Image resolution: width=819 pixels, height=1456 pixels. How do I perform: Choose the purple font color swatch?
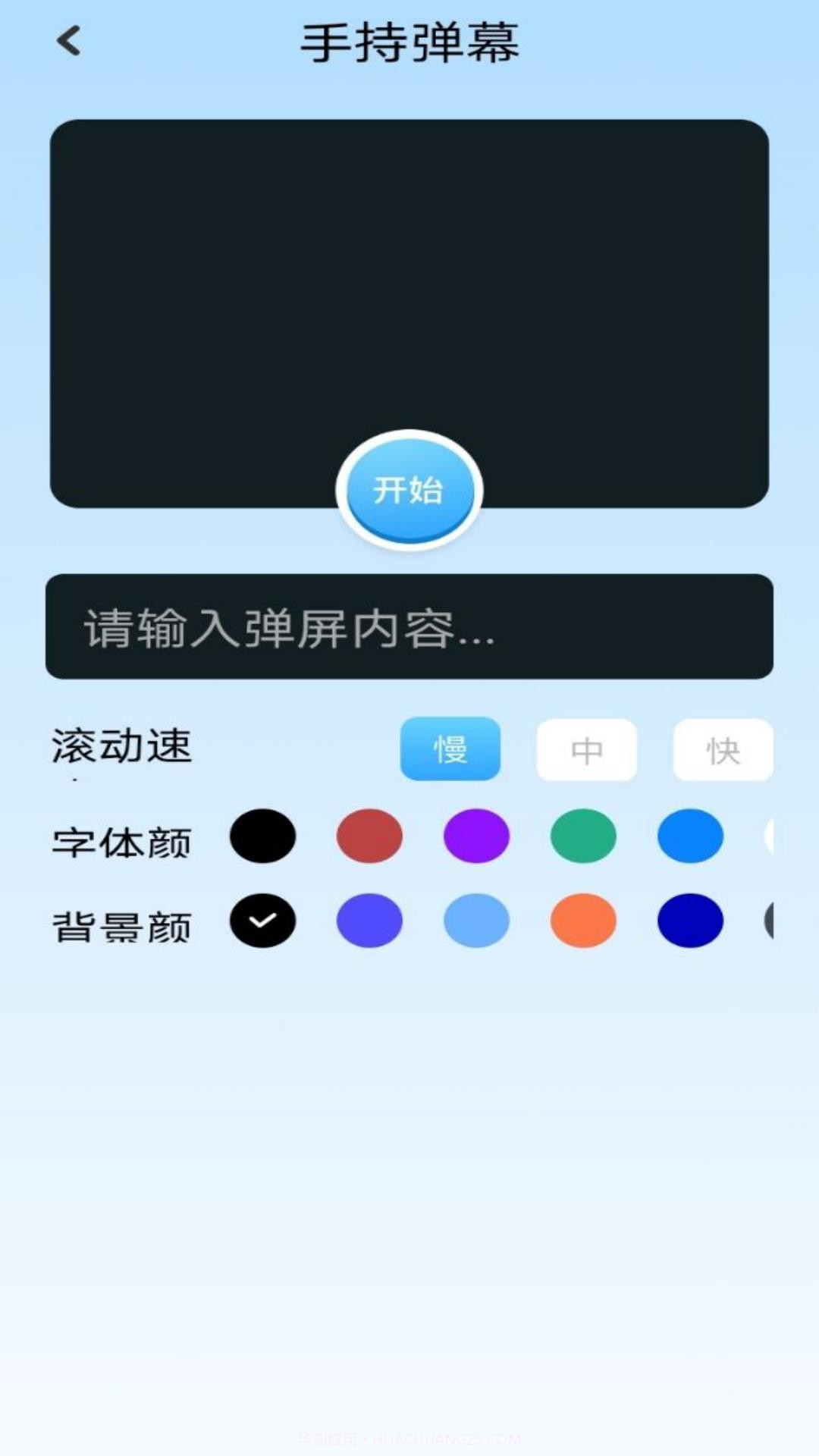[476, 836]
